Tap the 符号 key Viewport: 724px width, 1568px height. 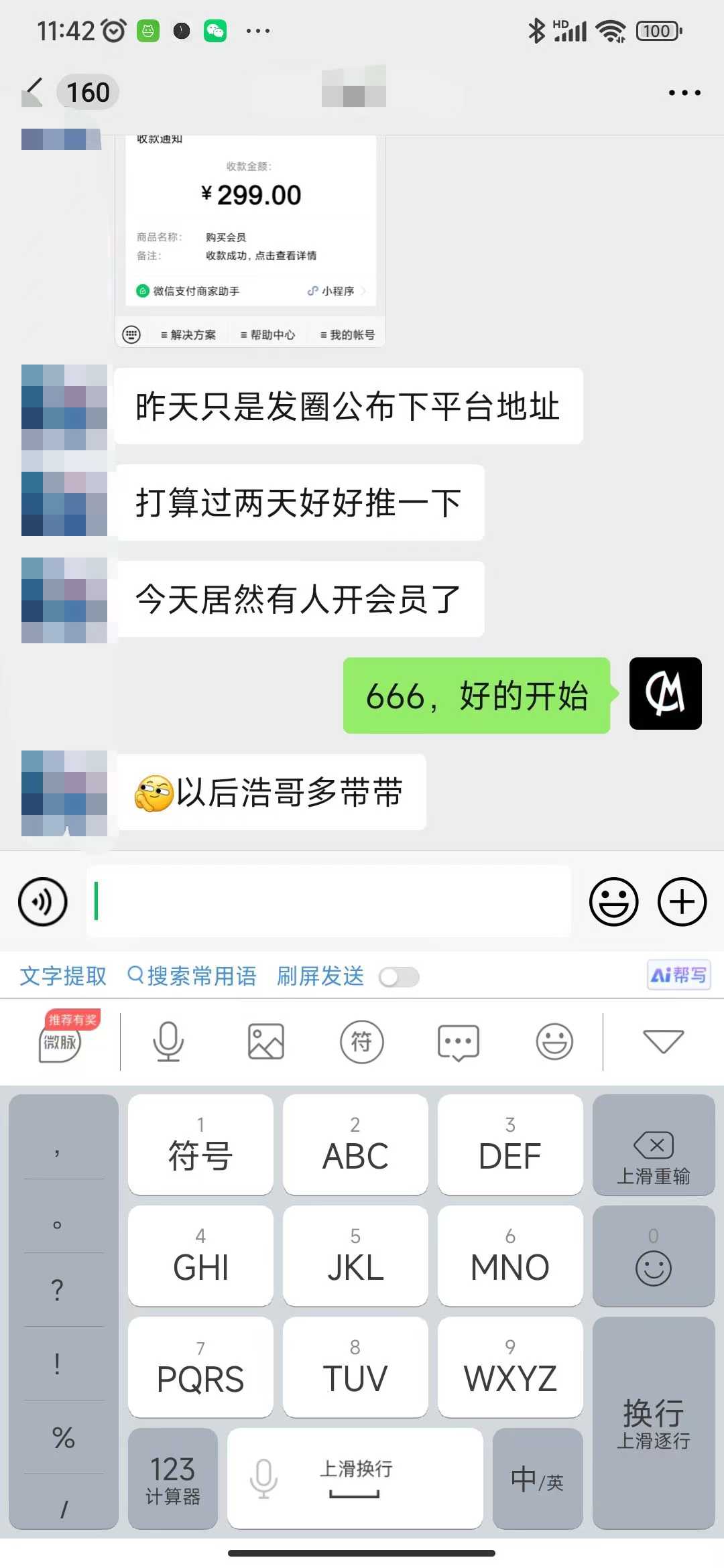coord(200,1145)
